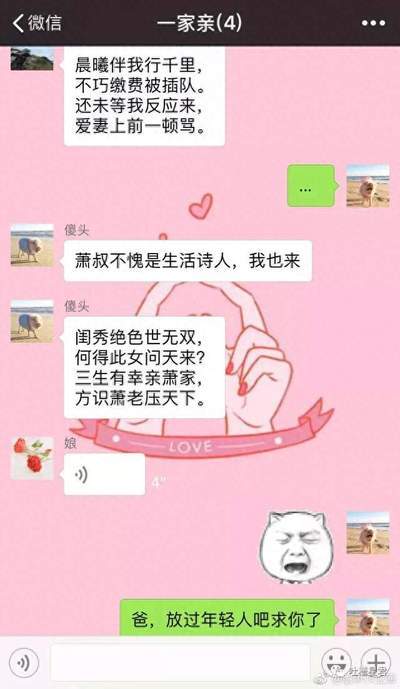Image resolution: width=400 pixels, height=689 pixels.
Task: Open the plus attachment menu
Action: (376, 662)
